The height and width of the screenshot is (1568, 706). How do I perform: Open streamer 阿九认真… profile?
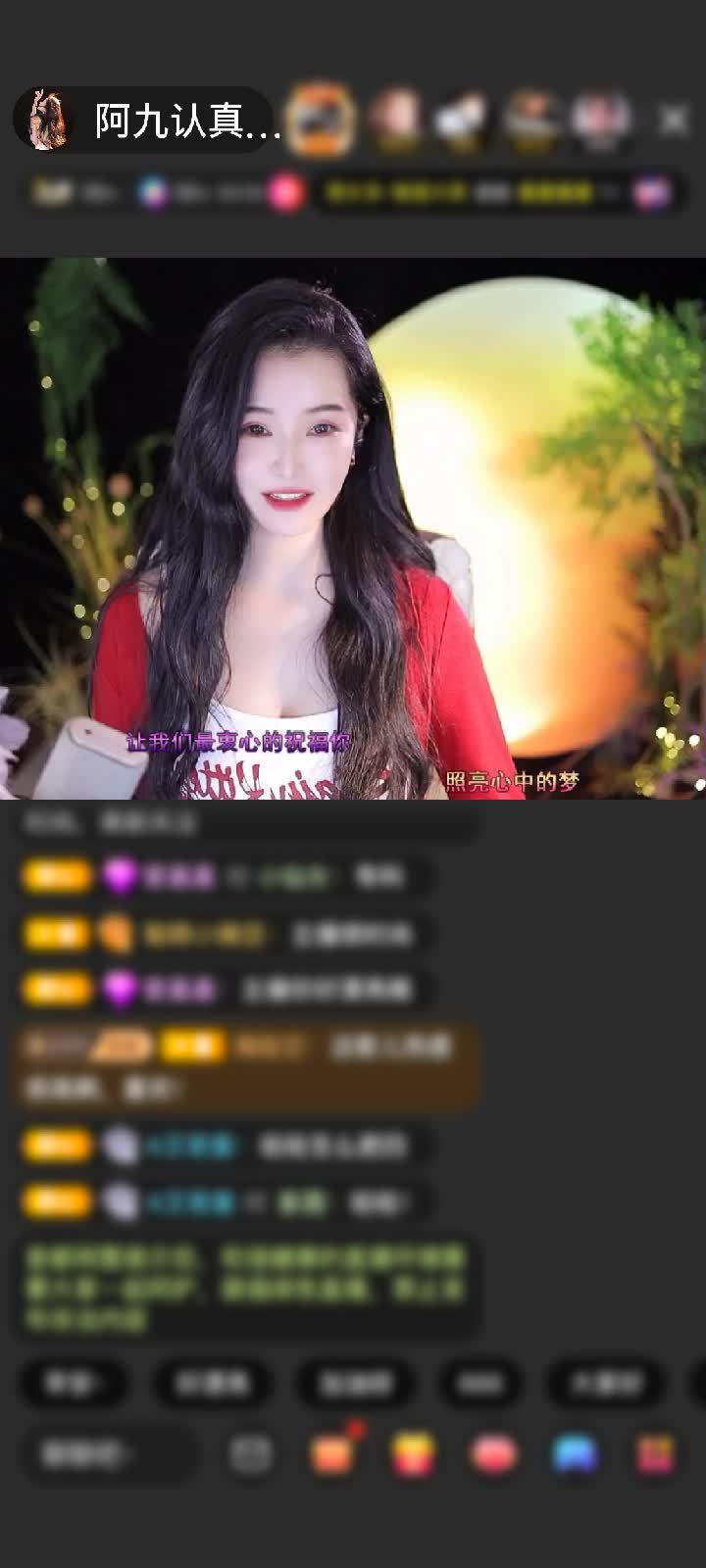pos(147,121)
